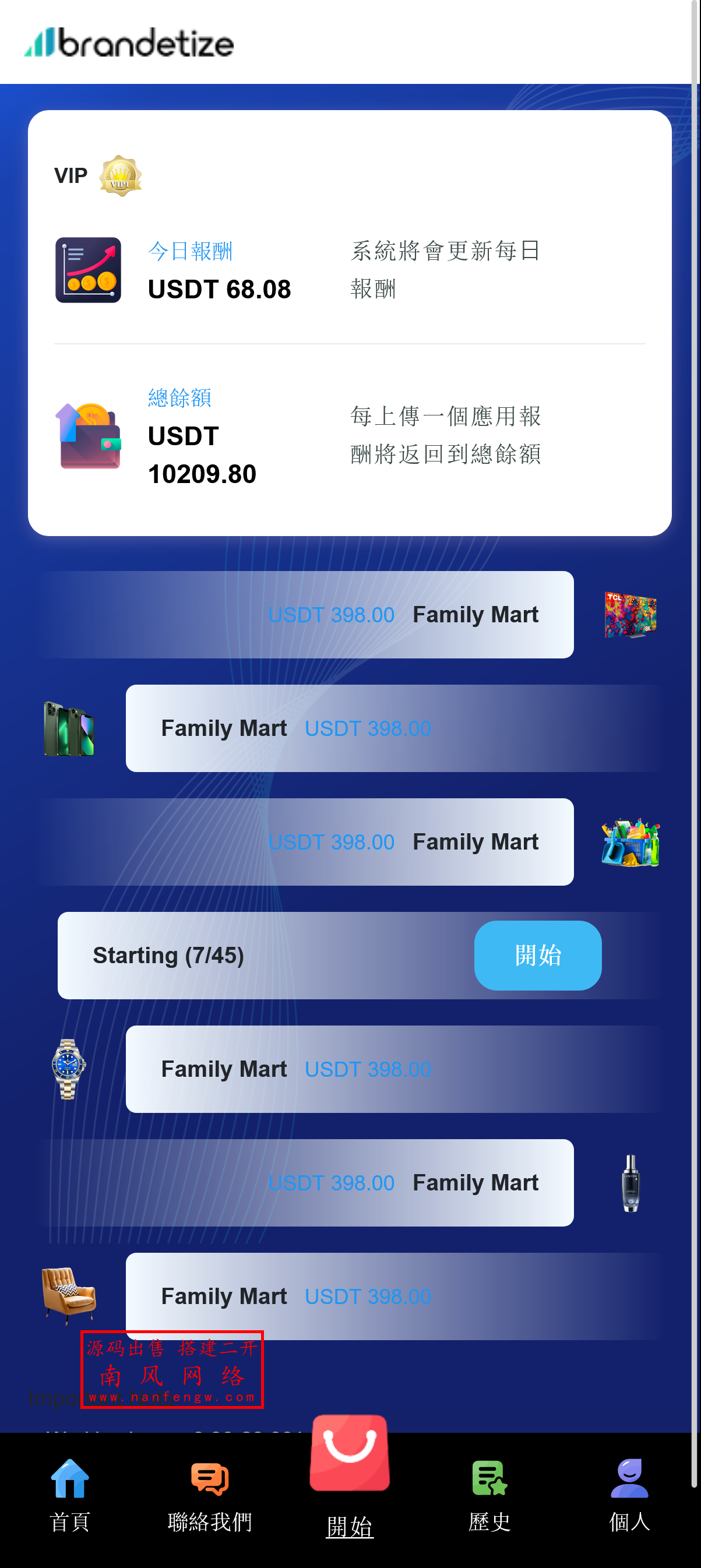Tap the iPhone product image
The height and width of the screenshot is (1568, 701).
[x=69, y=728]
